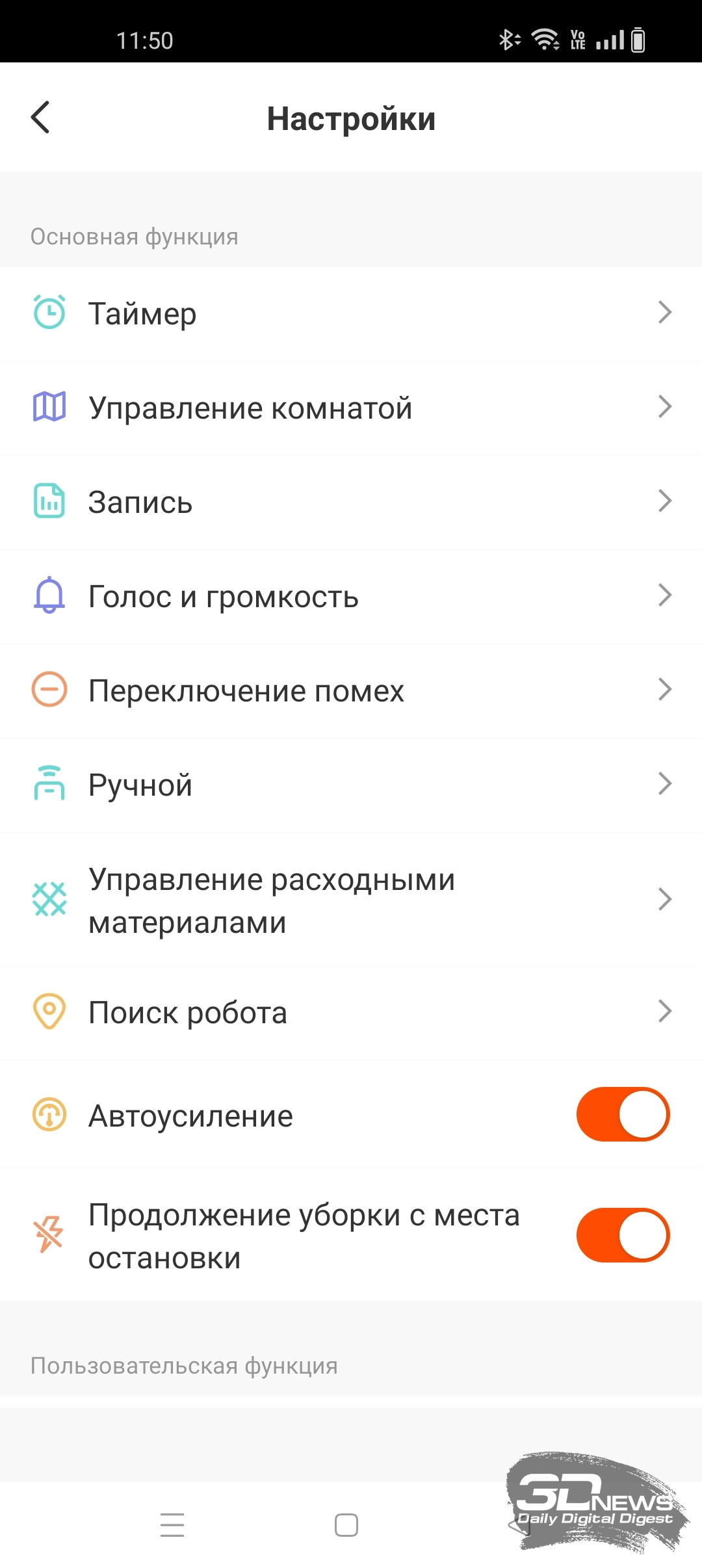Open recent apps from navigation bar
This screenshot has height=1568, width=702.
coord(172,1525)
